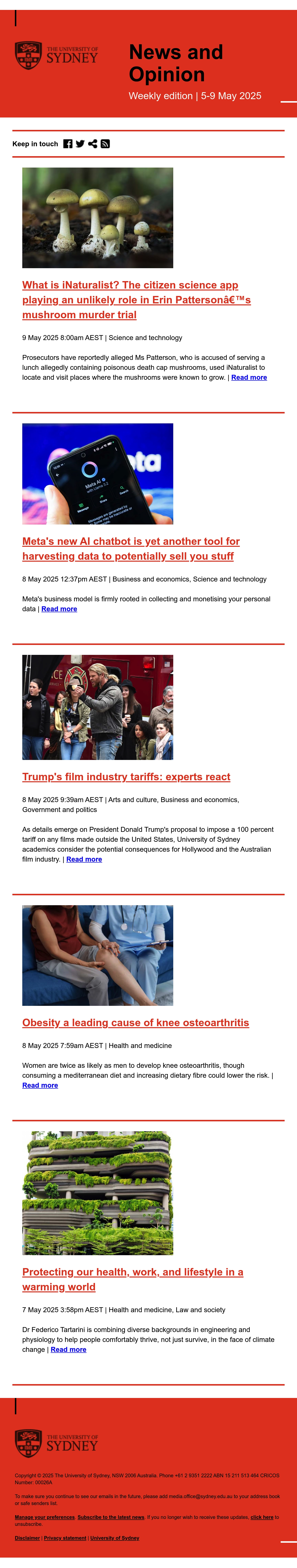
Task: Tap Read more under the iNaturalist article
Action: coord(249,377)
